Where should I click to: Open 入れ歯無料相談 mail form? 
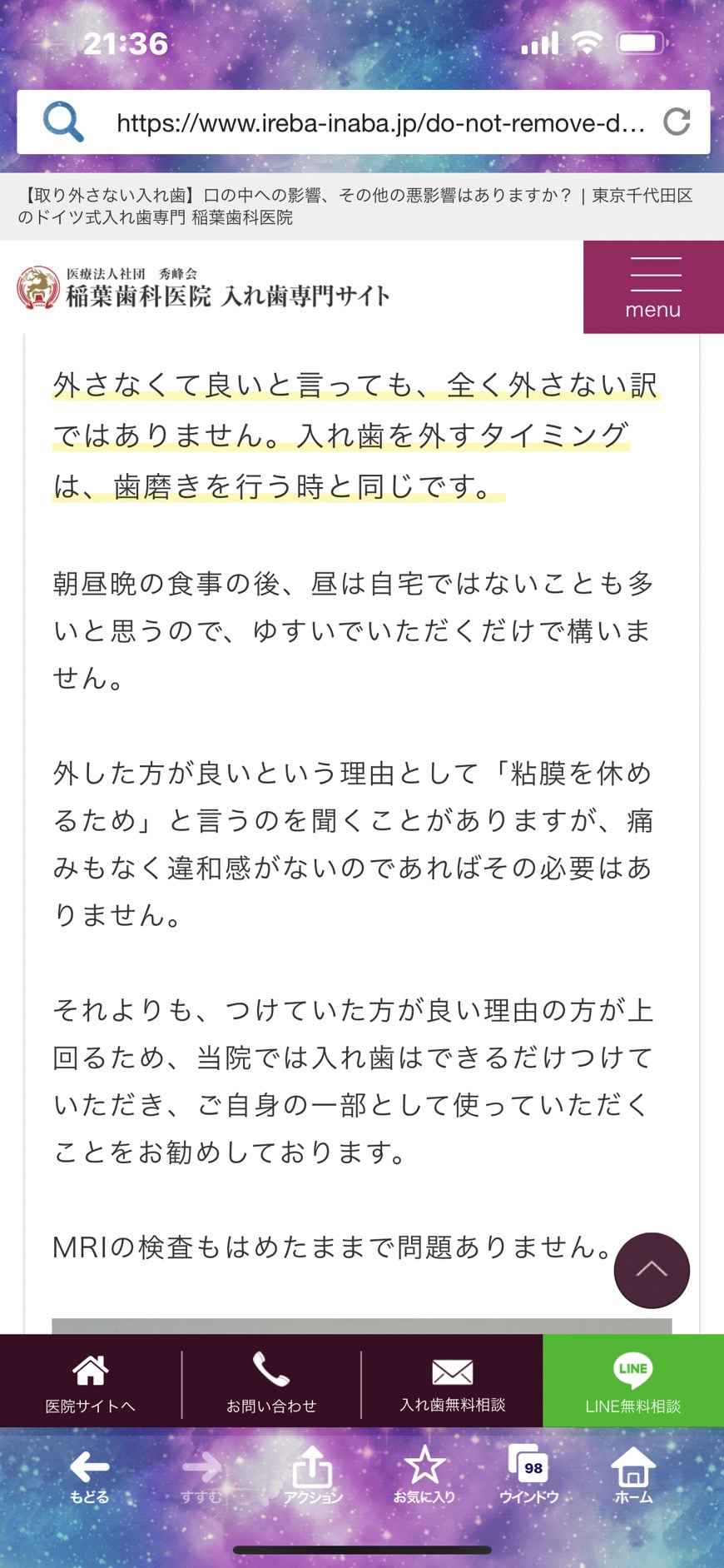point(452,1381)
